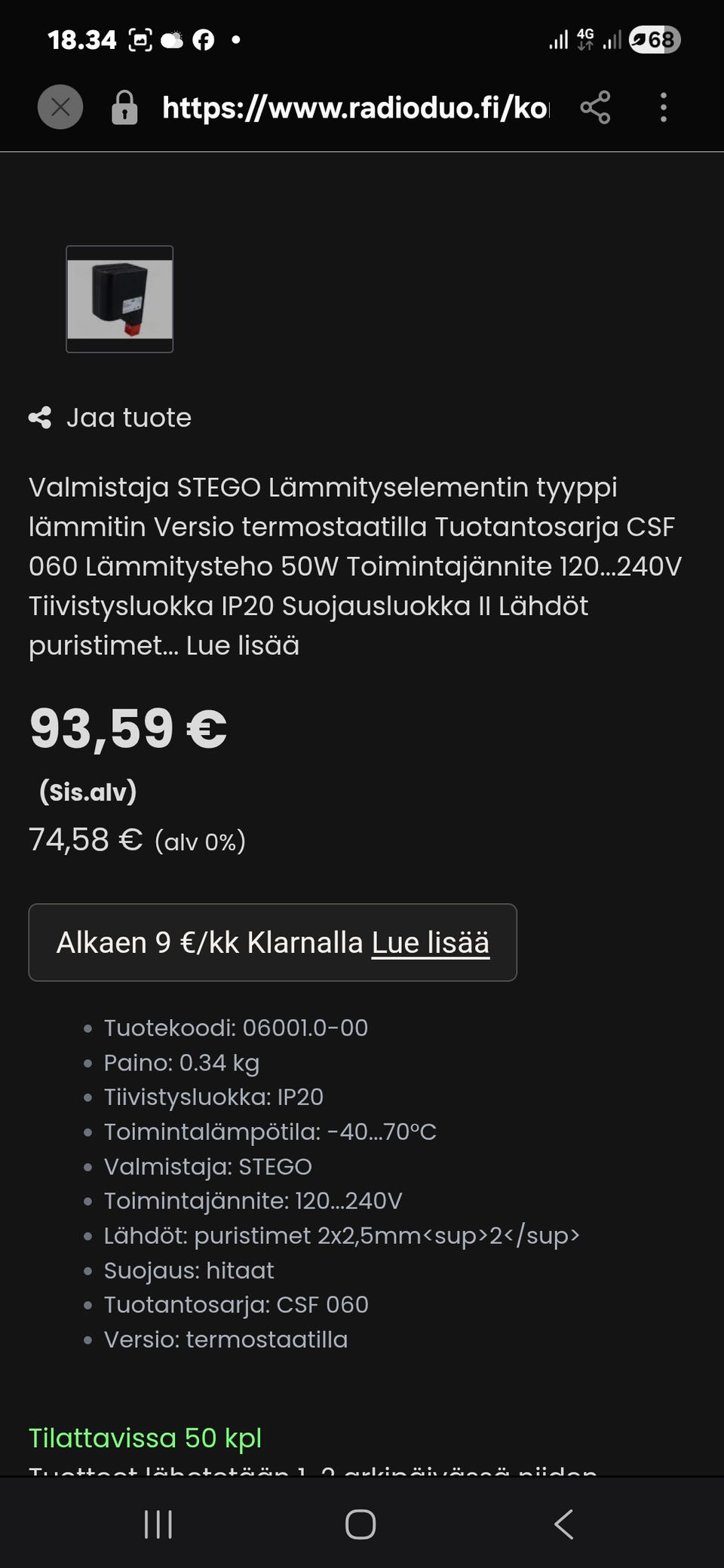
Task: Close the in-app browser tab
Action: (x=60, y=108)
